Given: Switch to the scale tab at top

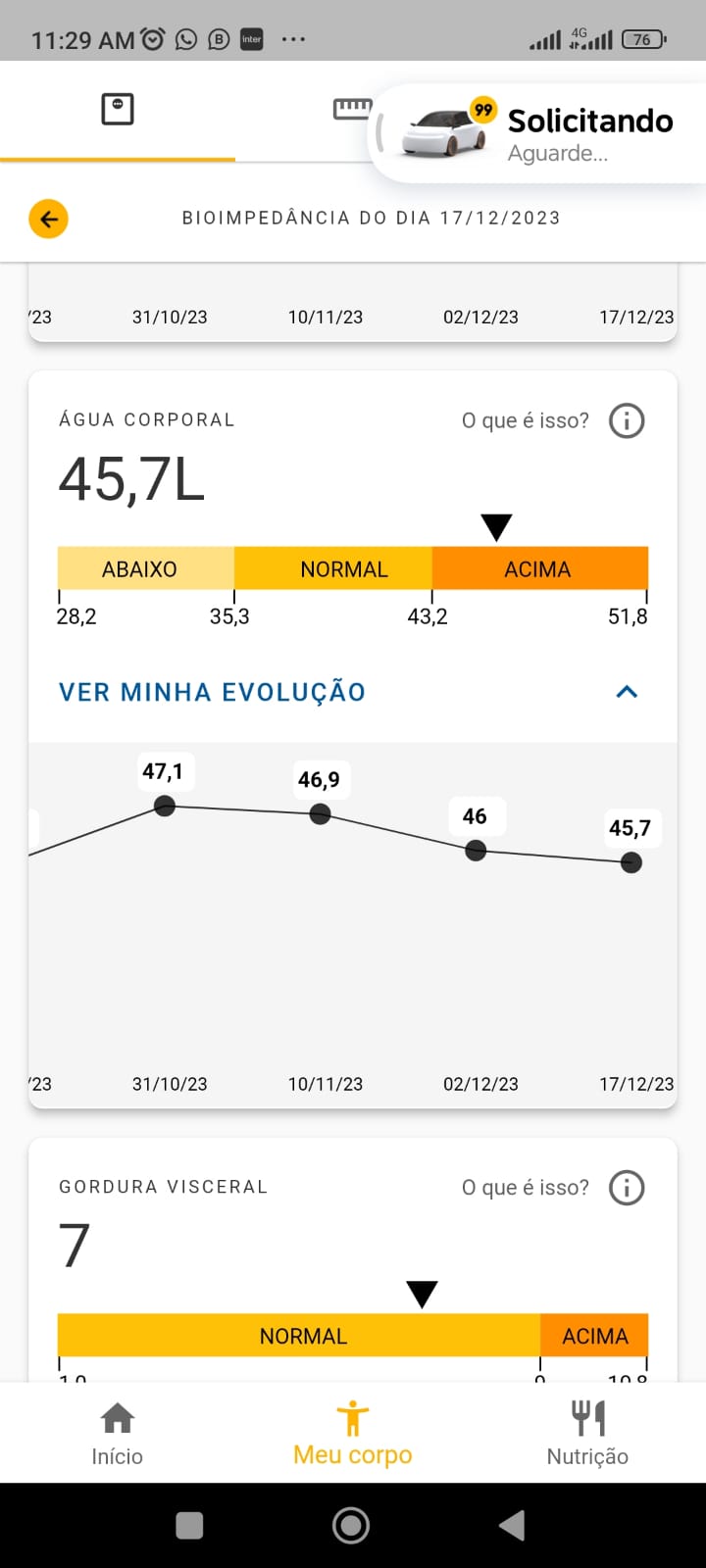Looking at the screenshot, I should (x=118, y=109).
